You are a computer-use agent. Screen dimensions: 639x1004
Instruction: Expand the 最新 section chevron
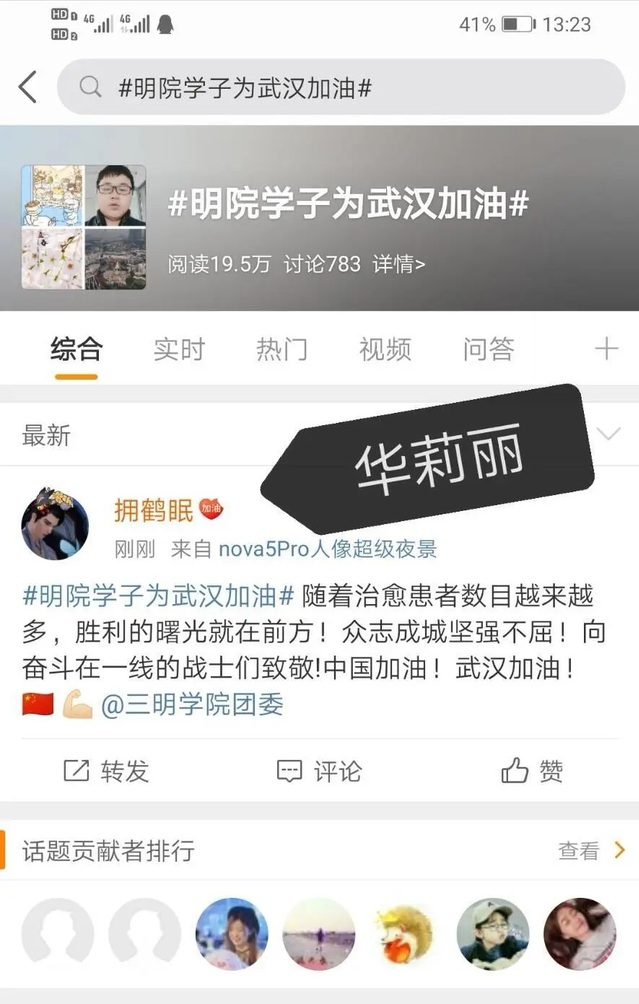[608, 434]
